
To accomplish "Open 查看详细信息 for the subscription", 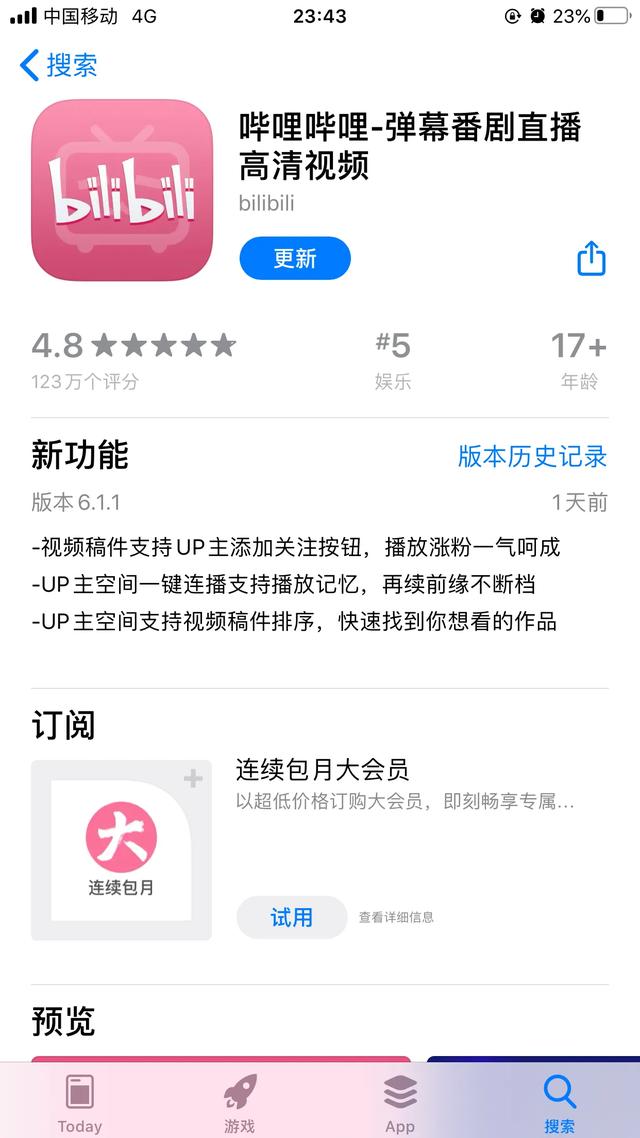I will [396, 917].
